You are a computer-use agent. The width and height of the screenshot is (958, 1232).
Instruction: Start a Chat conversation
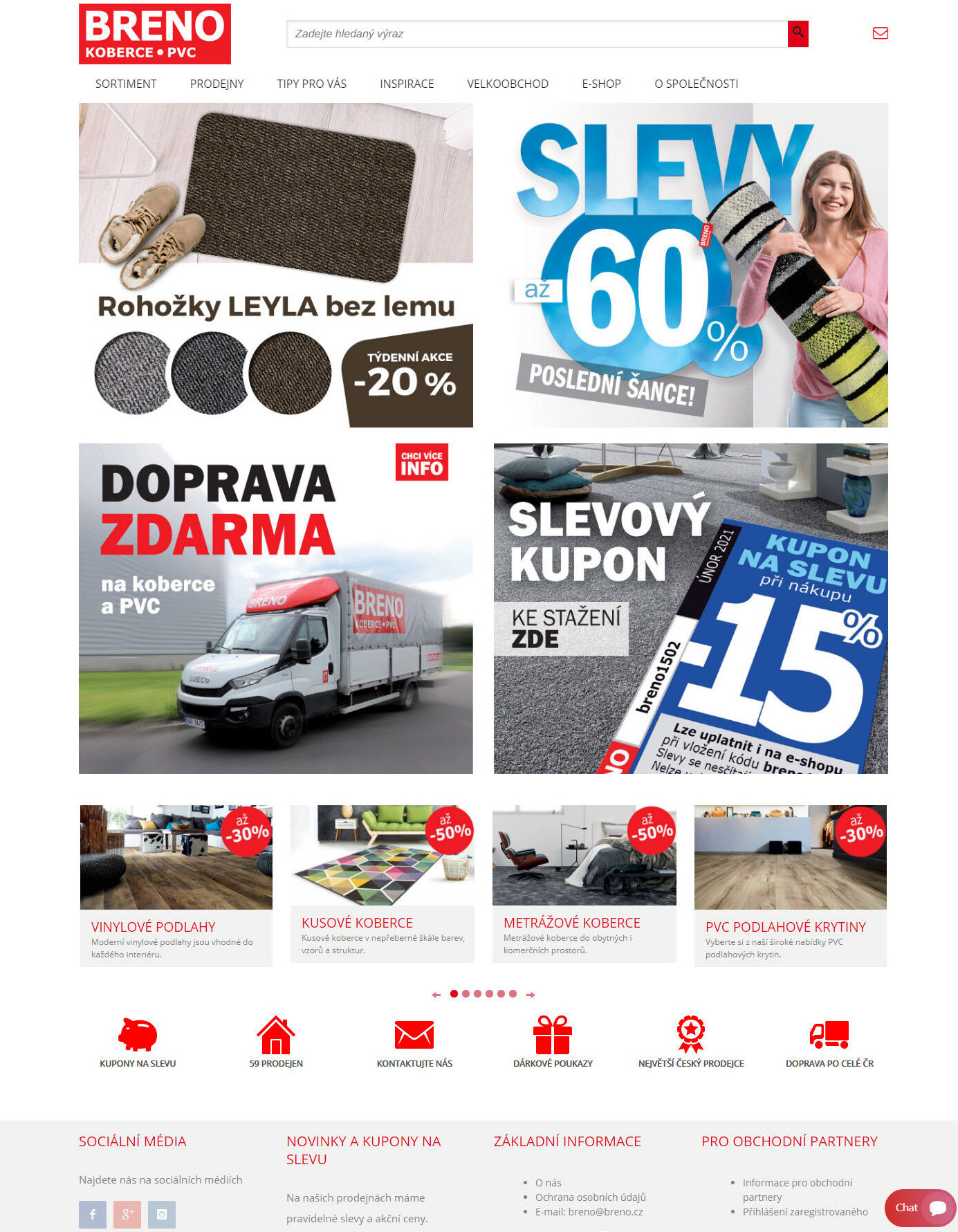(x=919, y=1207)
